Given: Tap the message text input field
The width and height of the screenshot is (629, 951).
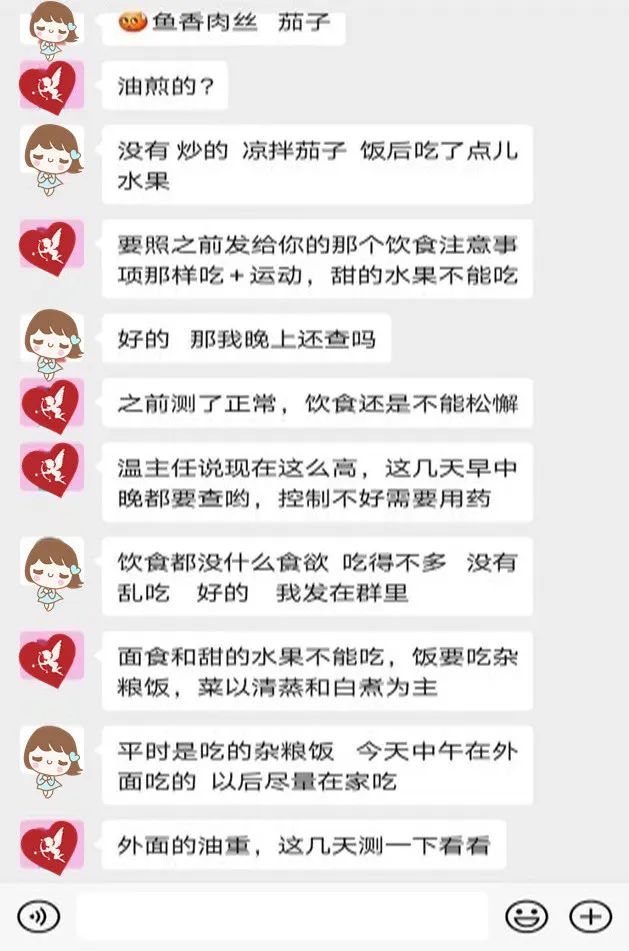Looking at the screenshot, I should [281, 915].
